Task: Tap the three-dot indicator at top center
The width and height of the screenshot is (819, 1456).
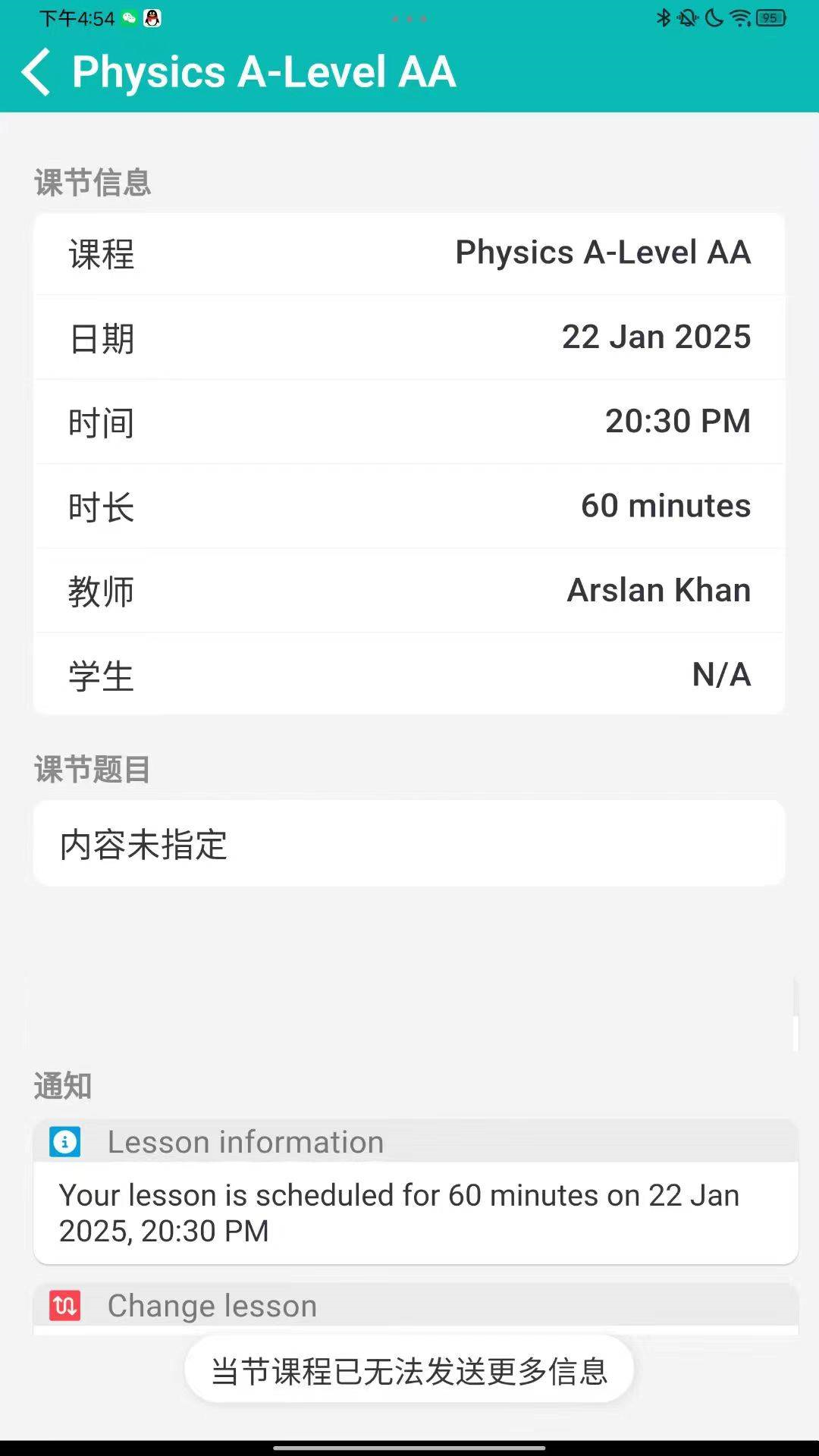Action: pos(409,20)
